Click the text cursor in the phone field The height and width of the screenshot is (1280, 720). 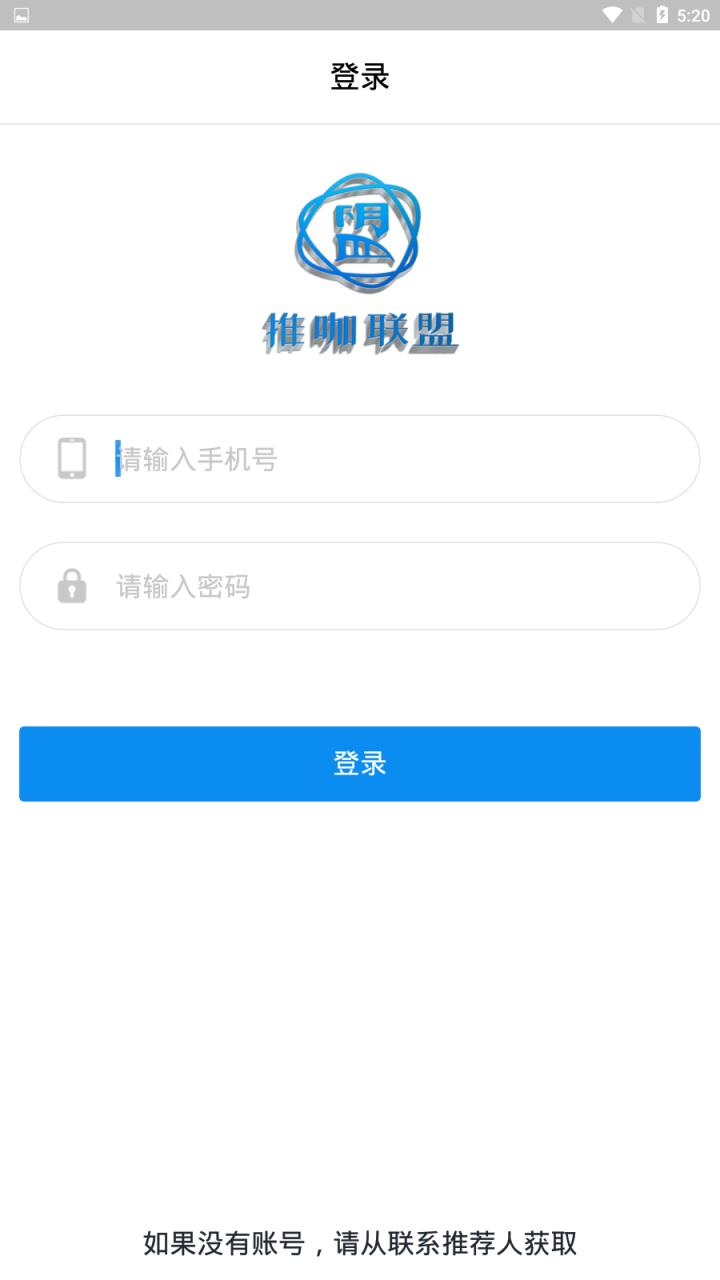pyautogui.click(x=117, y=458)
